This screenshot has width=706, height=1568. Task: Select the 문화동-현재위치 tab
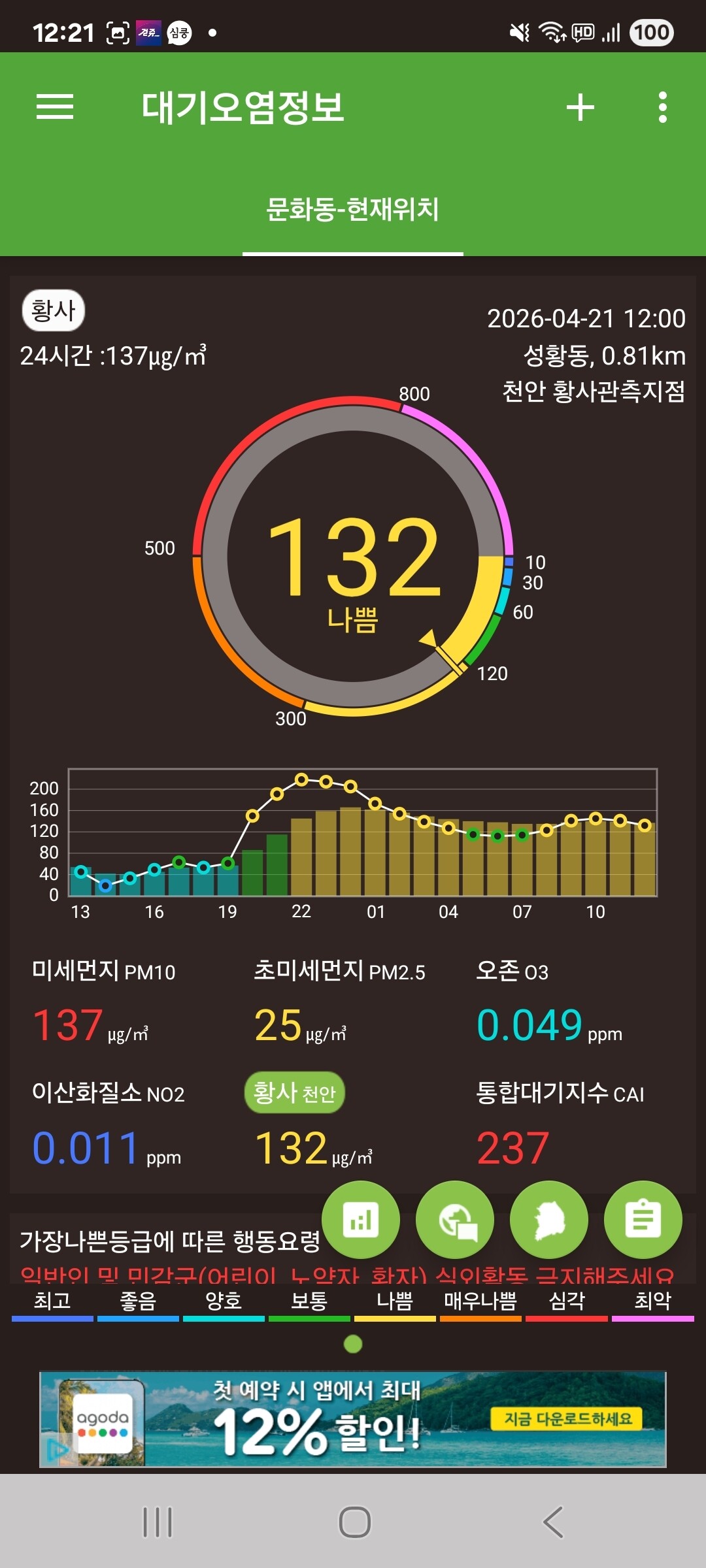353,210
